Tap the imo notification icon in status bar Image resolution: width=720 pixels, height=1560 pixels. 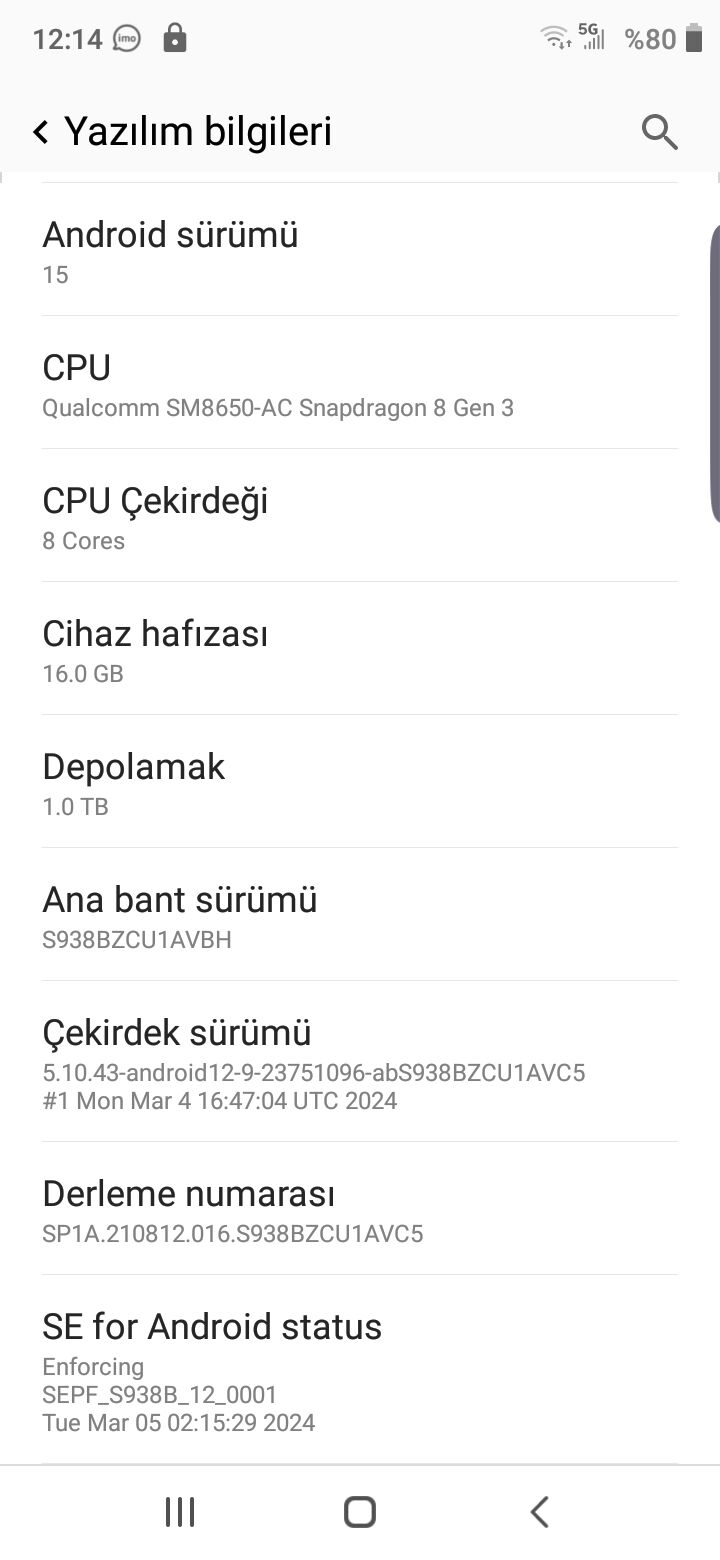[129, 38]
